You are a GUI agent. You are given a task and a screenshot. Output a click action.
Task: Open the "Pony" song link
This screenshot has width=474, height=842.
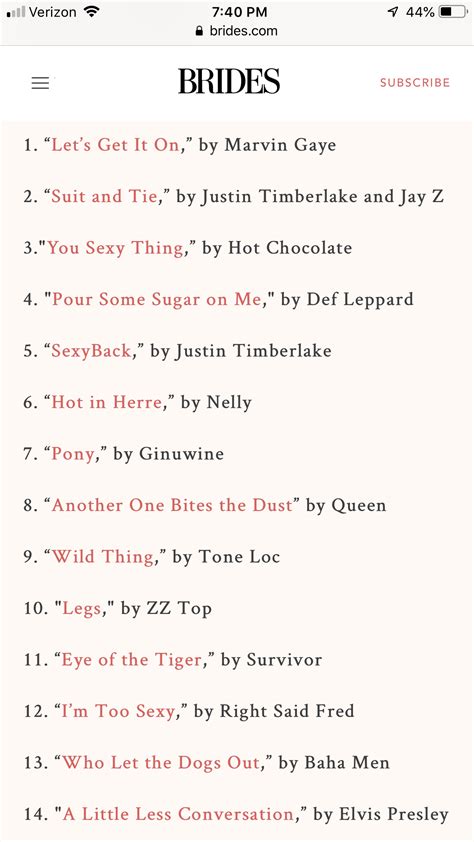coord(72,454)
